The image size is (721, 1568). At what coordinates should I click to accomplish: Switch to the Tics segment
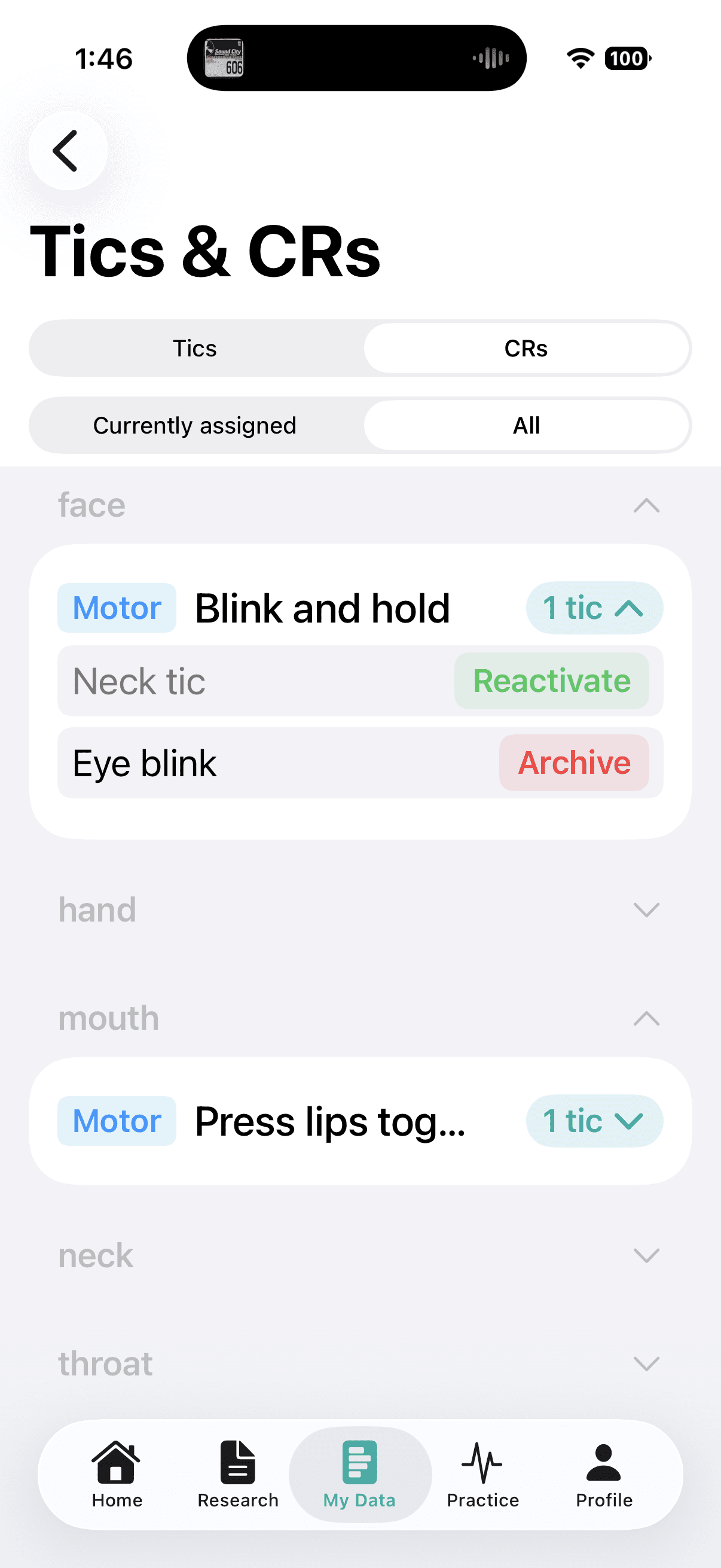click(x=195, y=348)
